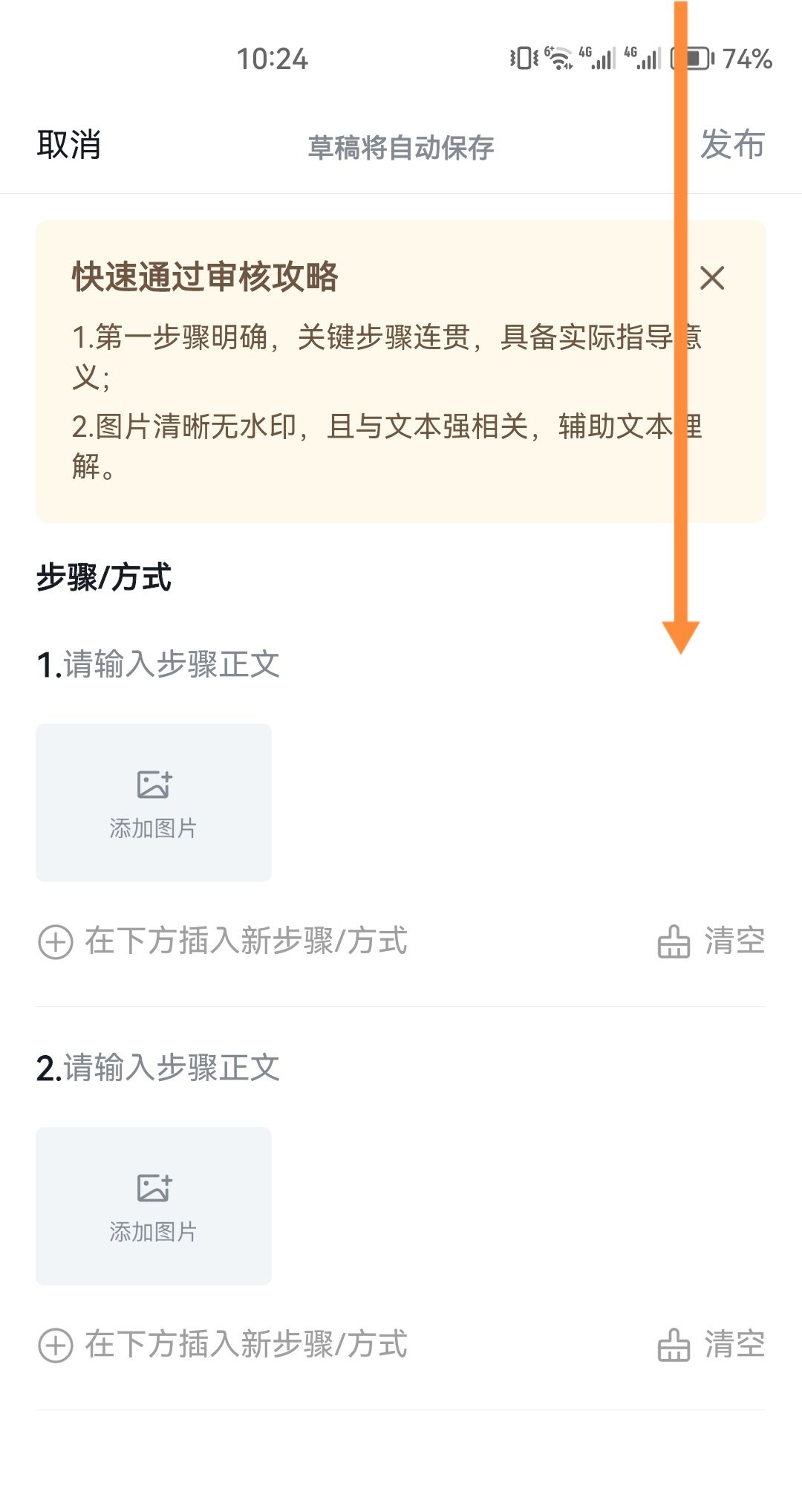The height and width of the screenshot is (1512, 802).
Task: Expand a new step via 在下方插入新步骤/方式
Action: [245, 941]
